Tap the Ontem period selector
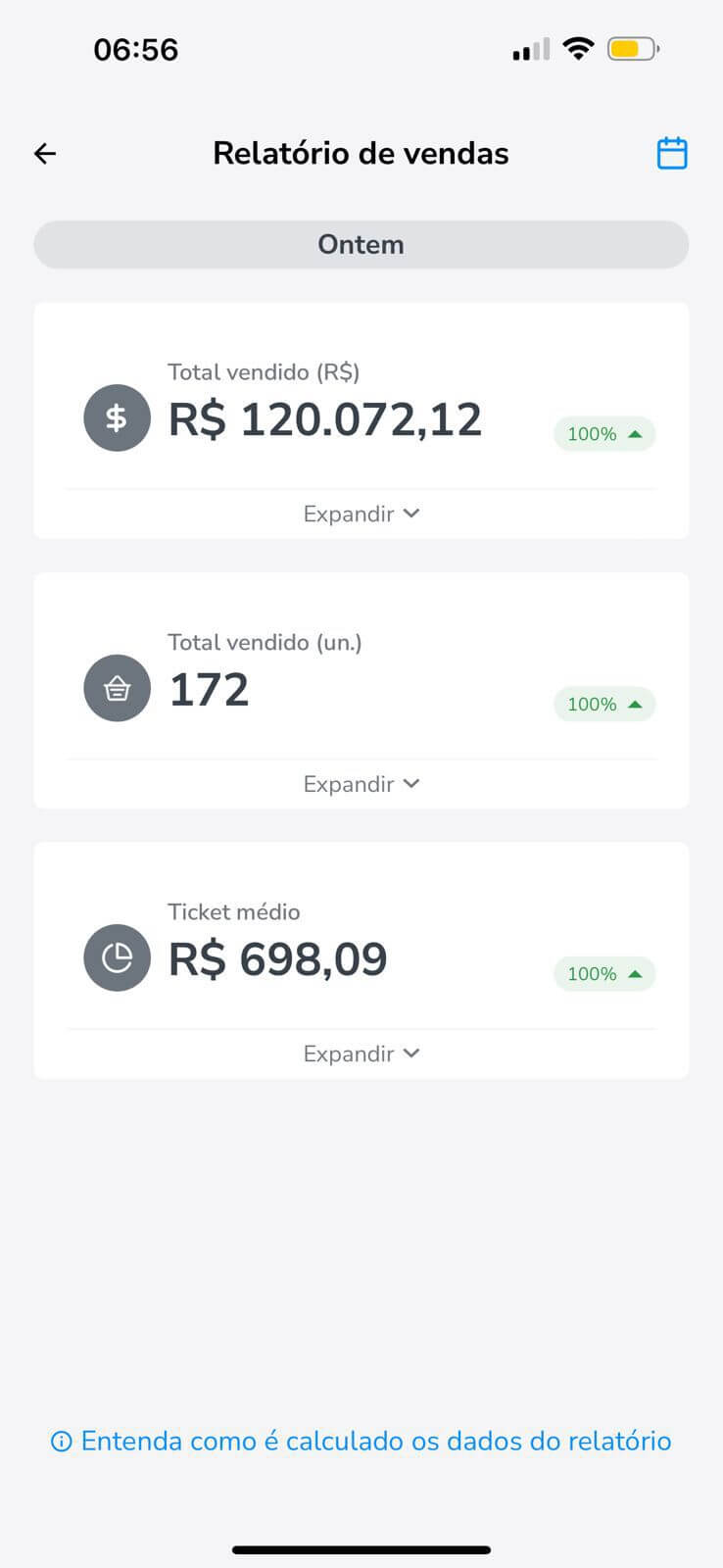Viewport: 723px width, 1568px height. coord(361,244)
